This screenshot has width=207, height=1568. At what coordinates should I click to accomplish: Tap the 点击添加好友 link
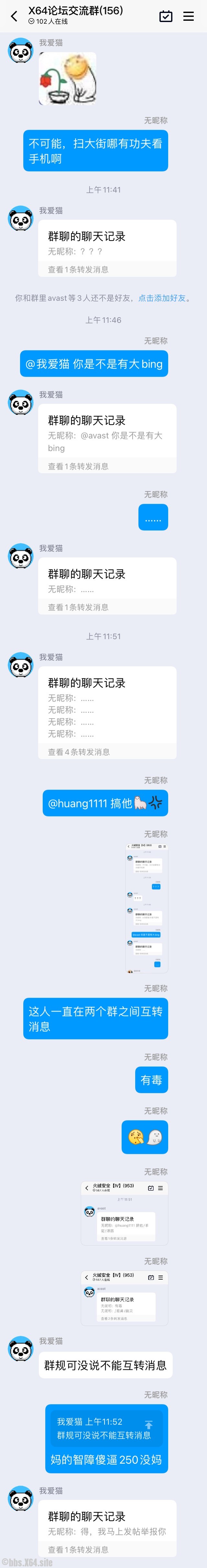161,298
